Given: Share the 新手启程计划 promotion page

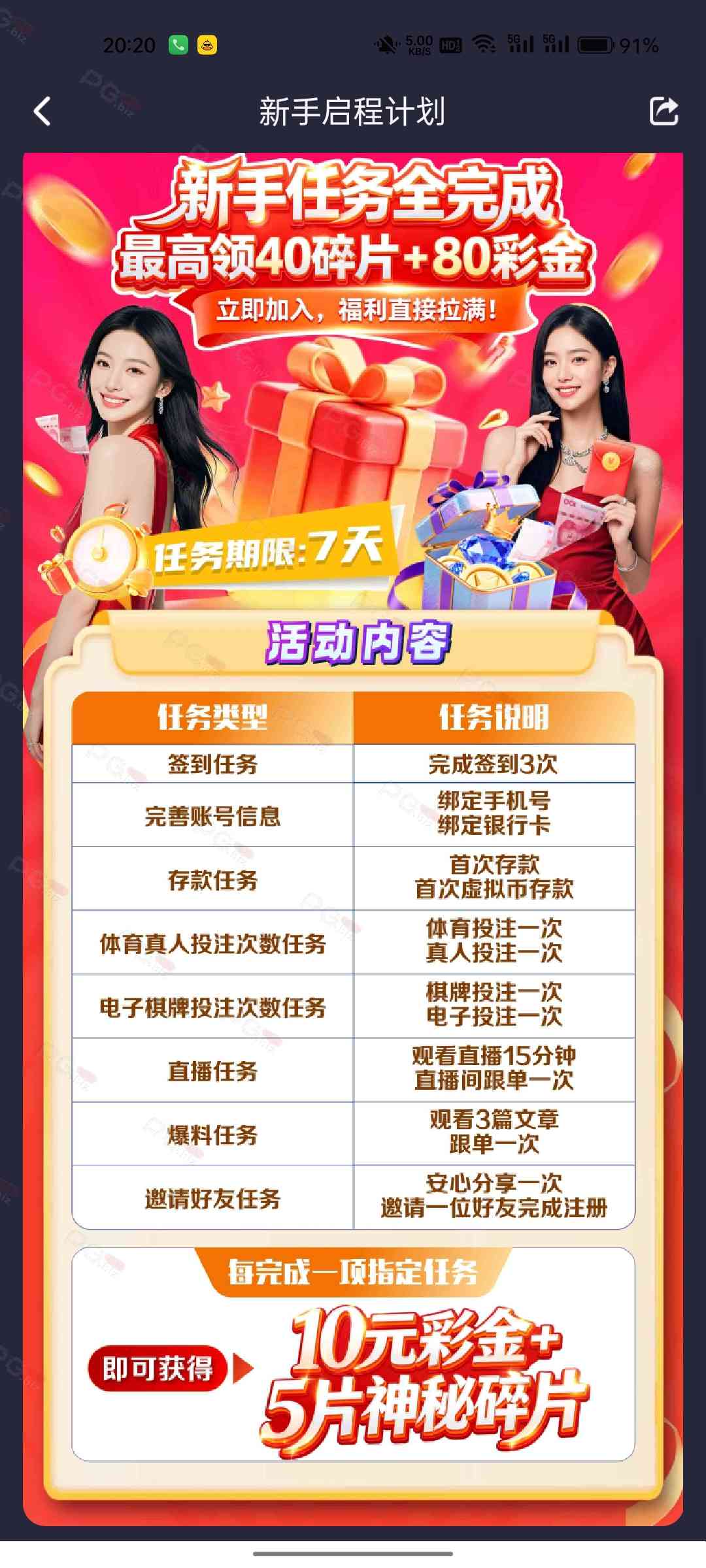Looking at the screenshot, I should [664, 111].
